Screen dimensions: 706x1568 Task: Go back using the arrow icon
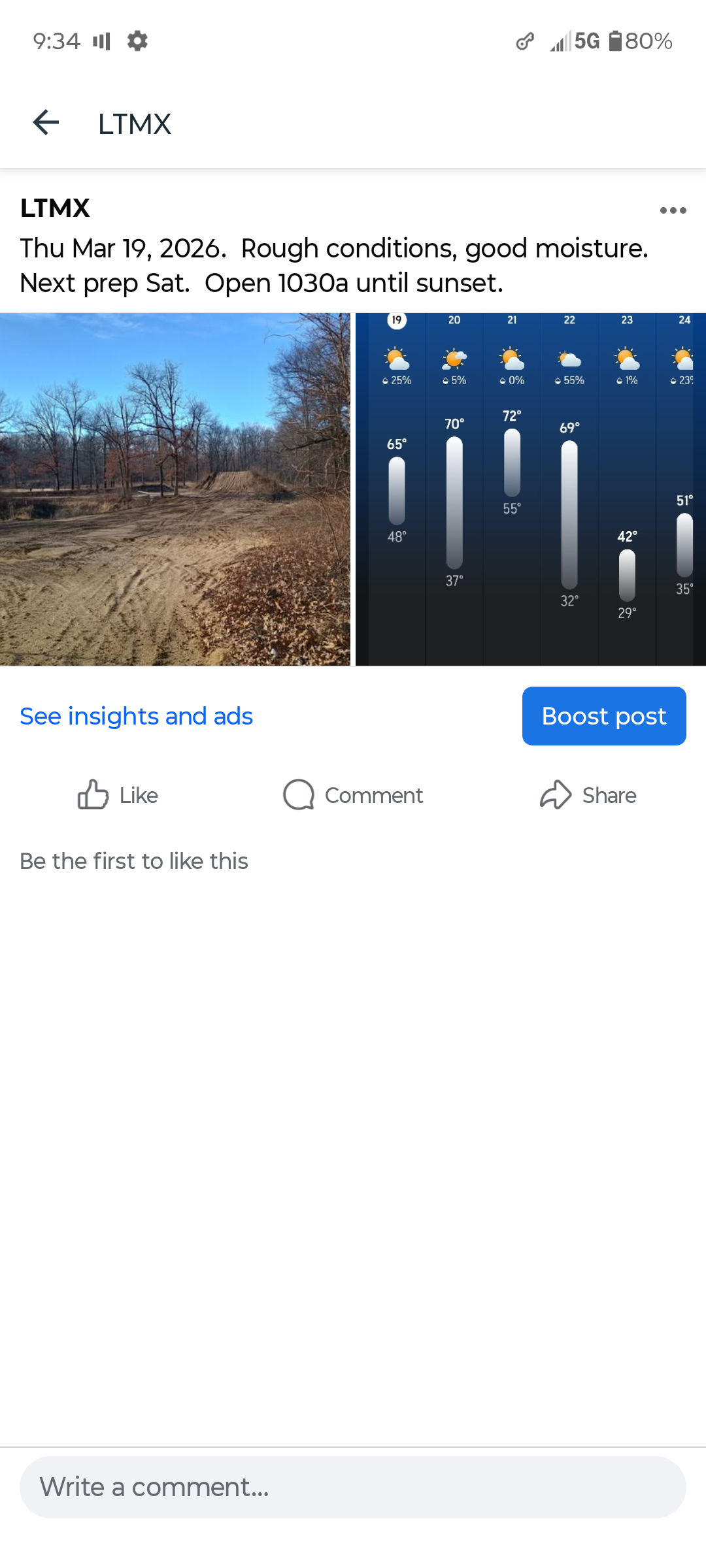pyautogui.click(x=46, y=123)
